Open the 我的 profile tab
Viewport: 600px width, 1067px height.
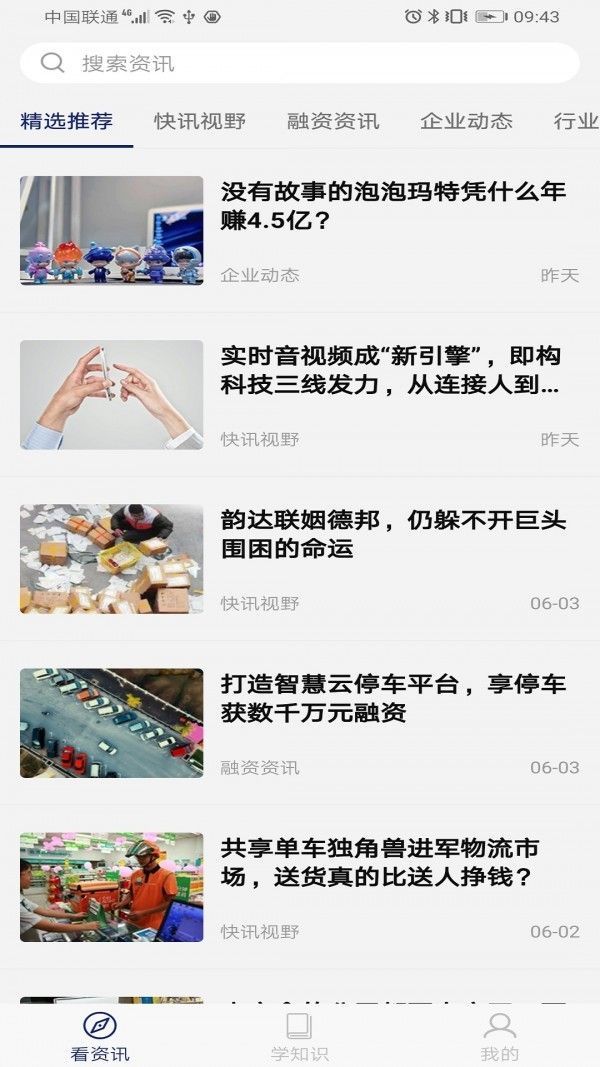coord(499,1036)
